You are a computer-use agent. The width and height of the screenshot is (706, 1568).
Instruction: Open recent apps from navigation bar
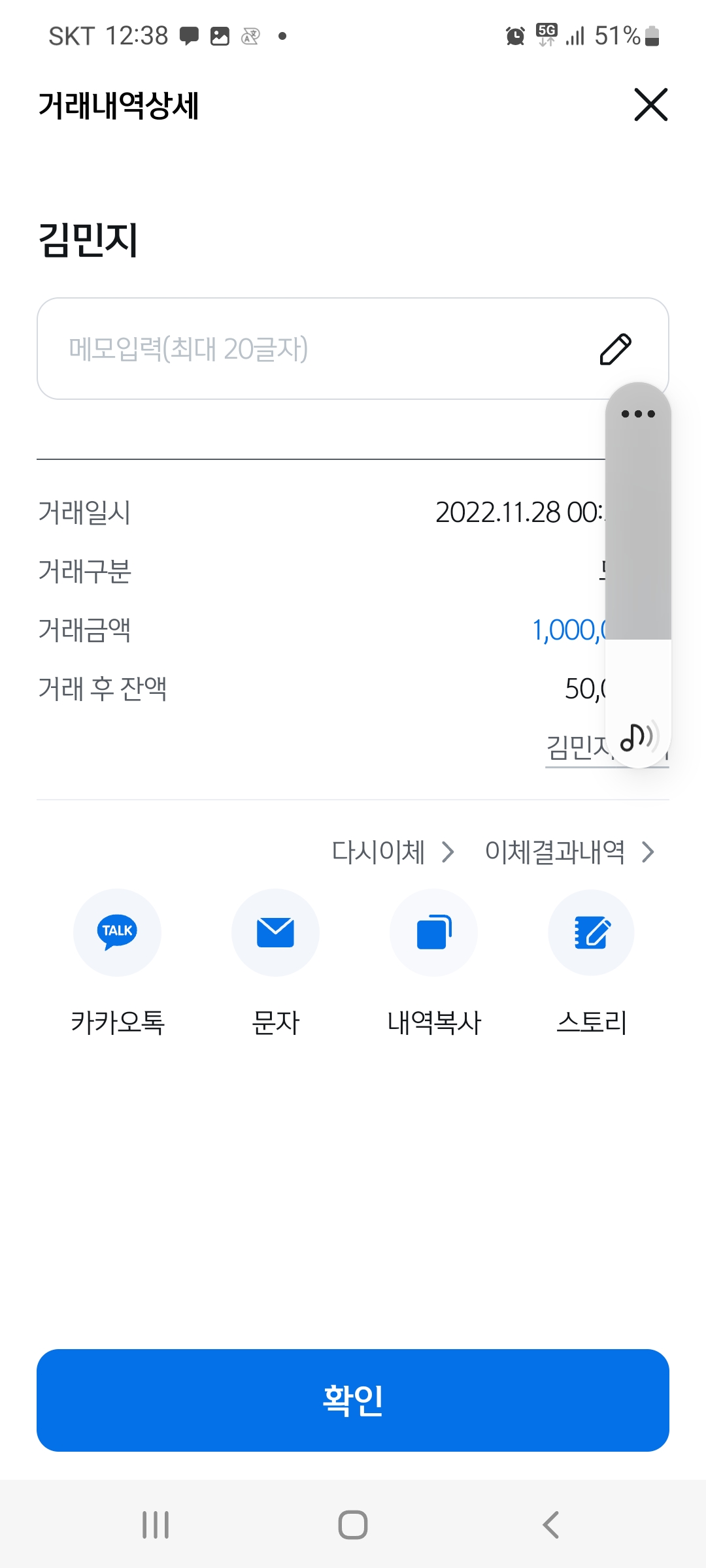point(156,1525)
